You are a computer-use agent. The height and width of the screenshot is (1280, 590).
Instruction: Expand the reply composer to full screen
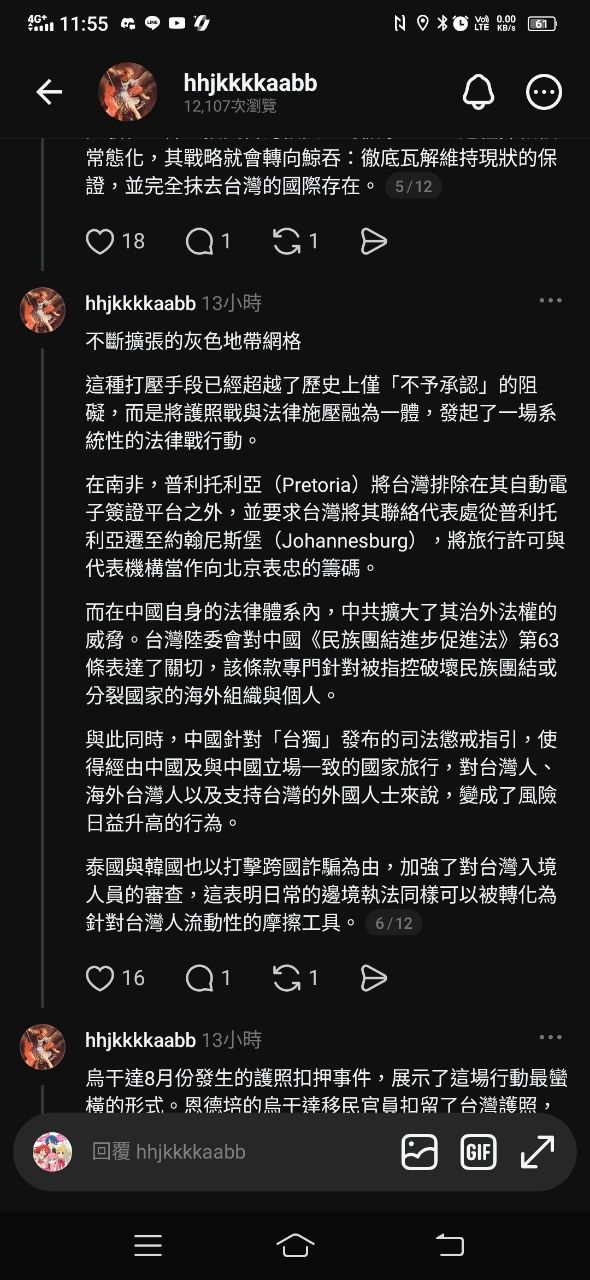click(x=537, y=1152)
